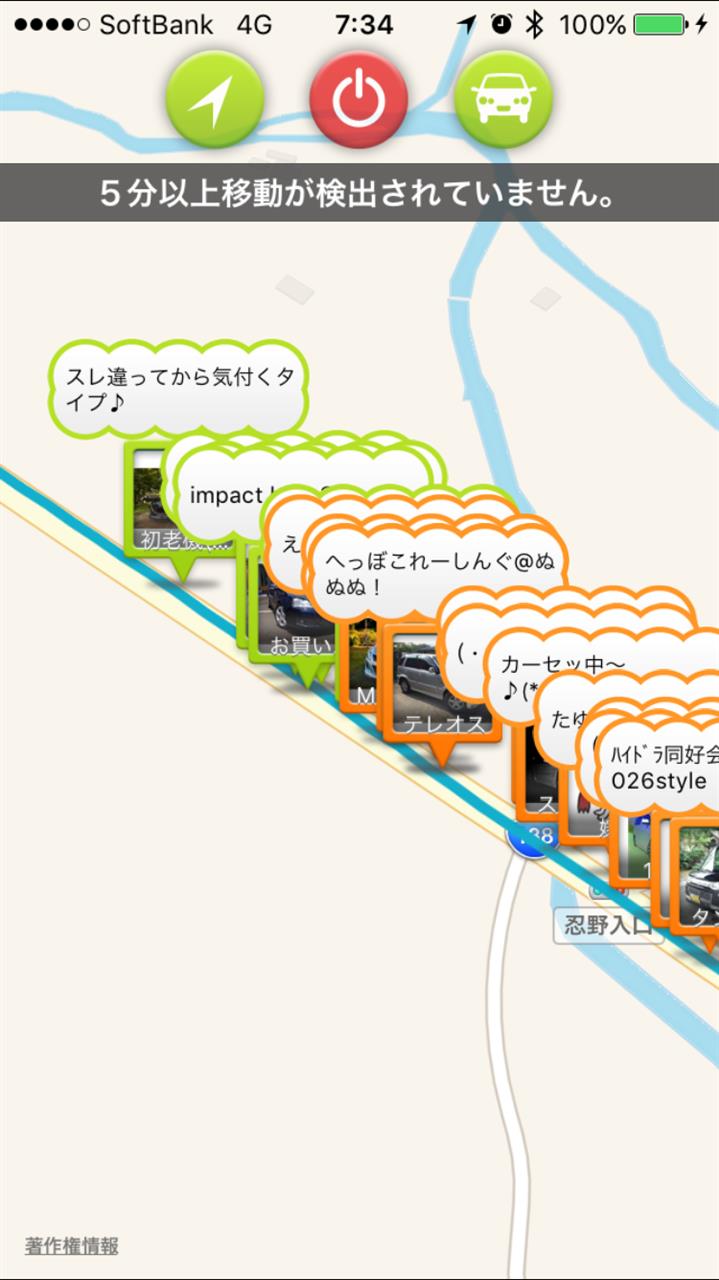Open the green car button

click(504, 99)
